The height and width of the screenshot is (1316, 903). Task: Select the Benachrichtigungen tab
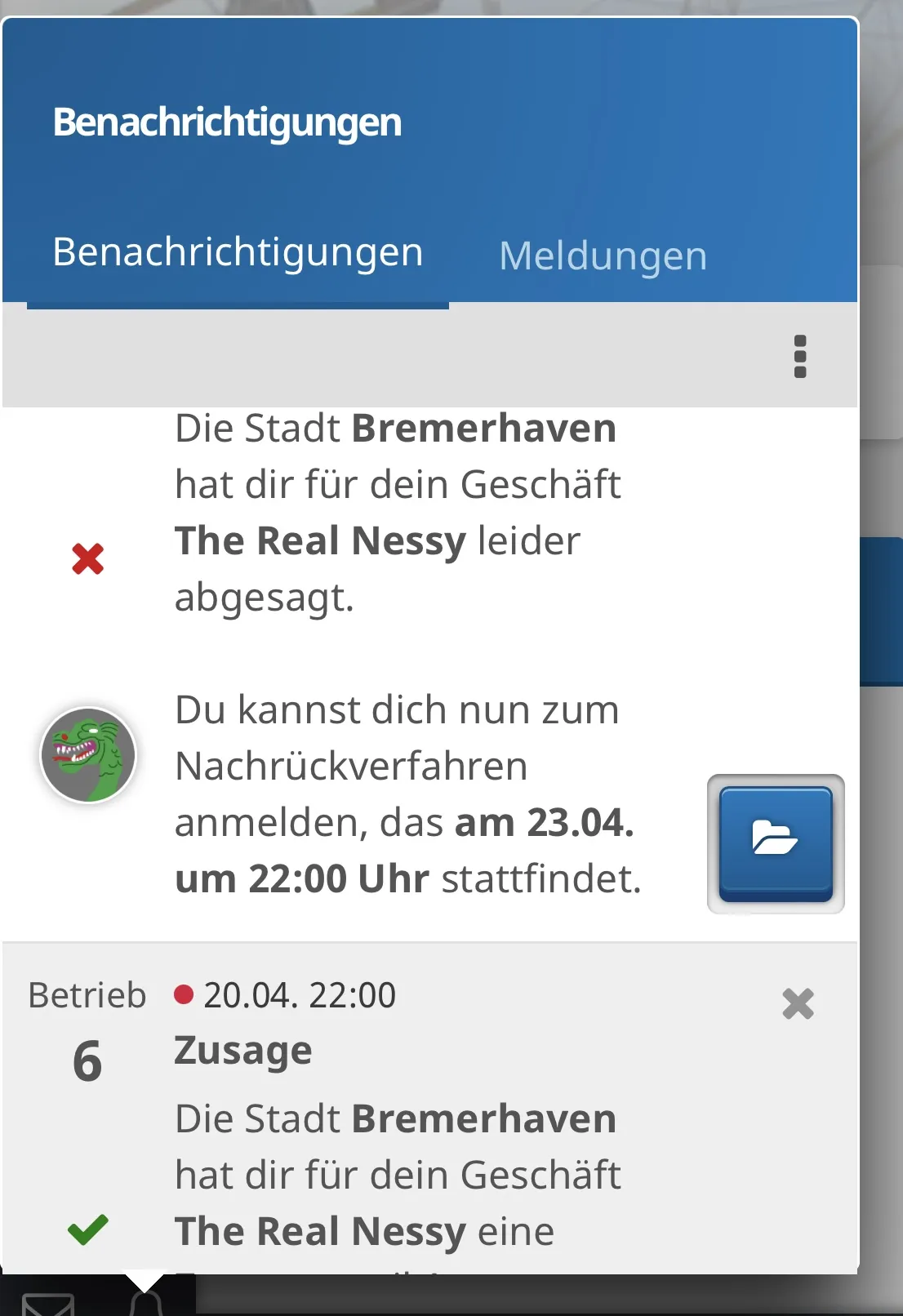[238, 252]
